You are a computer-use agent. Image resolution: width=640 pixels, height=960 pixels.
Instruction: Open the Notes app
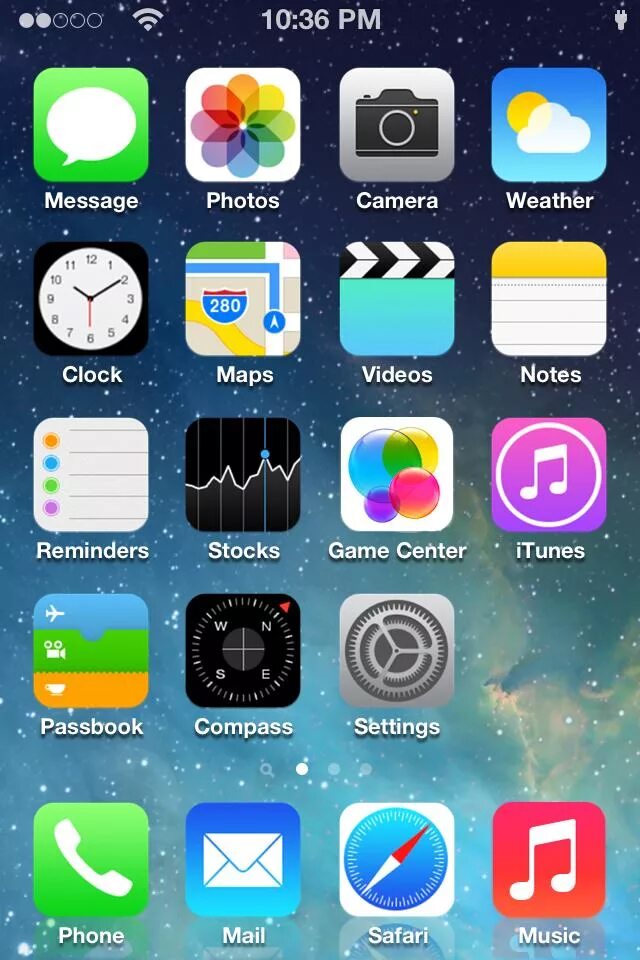click(549, 299)
